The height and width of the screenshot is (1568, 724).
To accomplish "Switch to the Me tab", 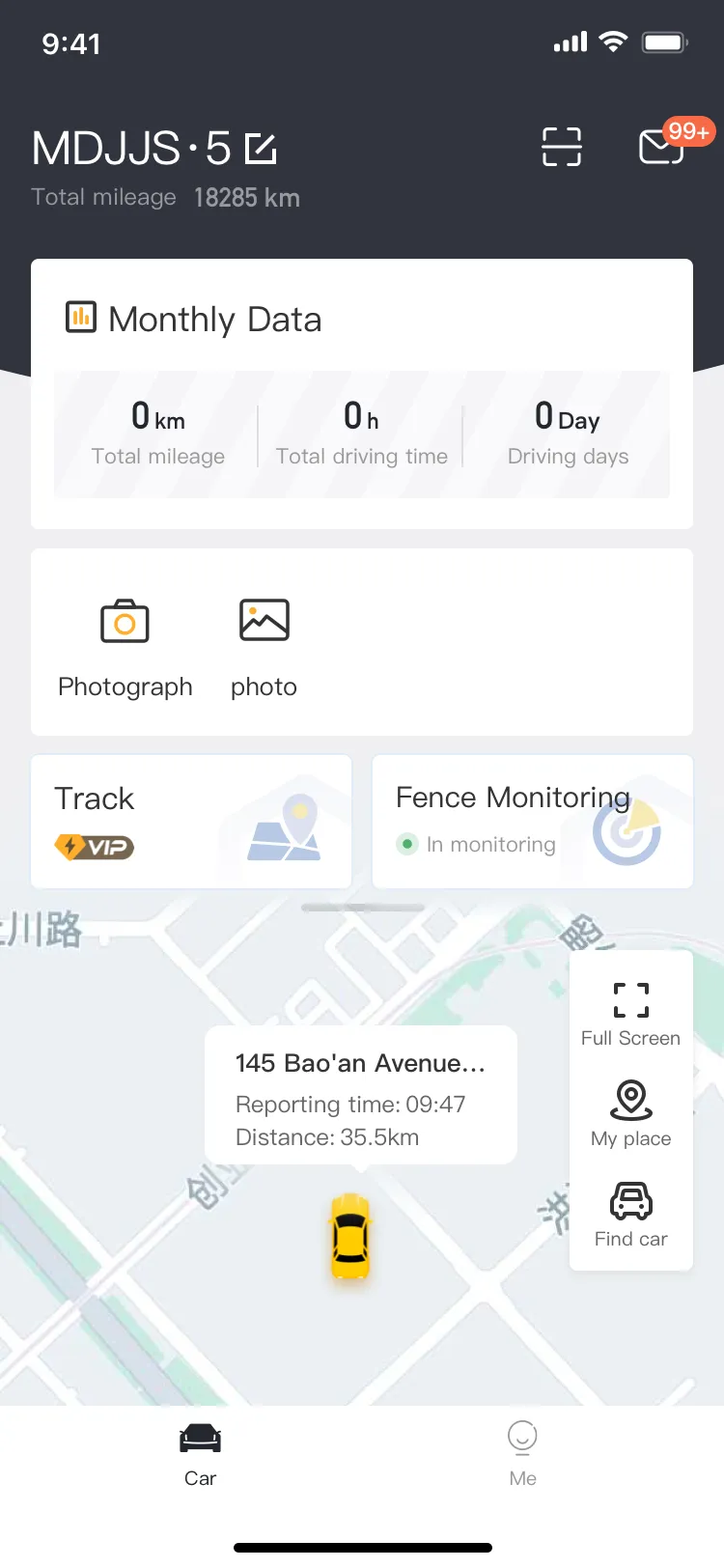I will [x=522, y=1452].
